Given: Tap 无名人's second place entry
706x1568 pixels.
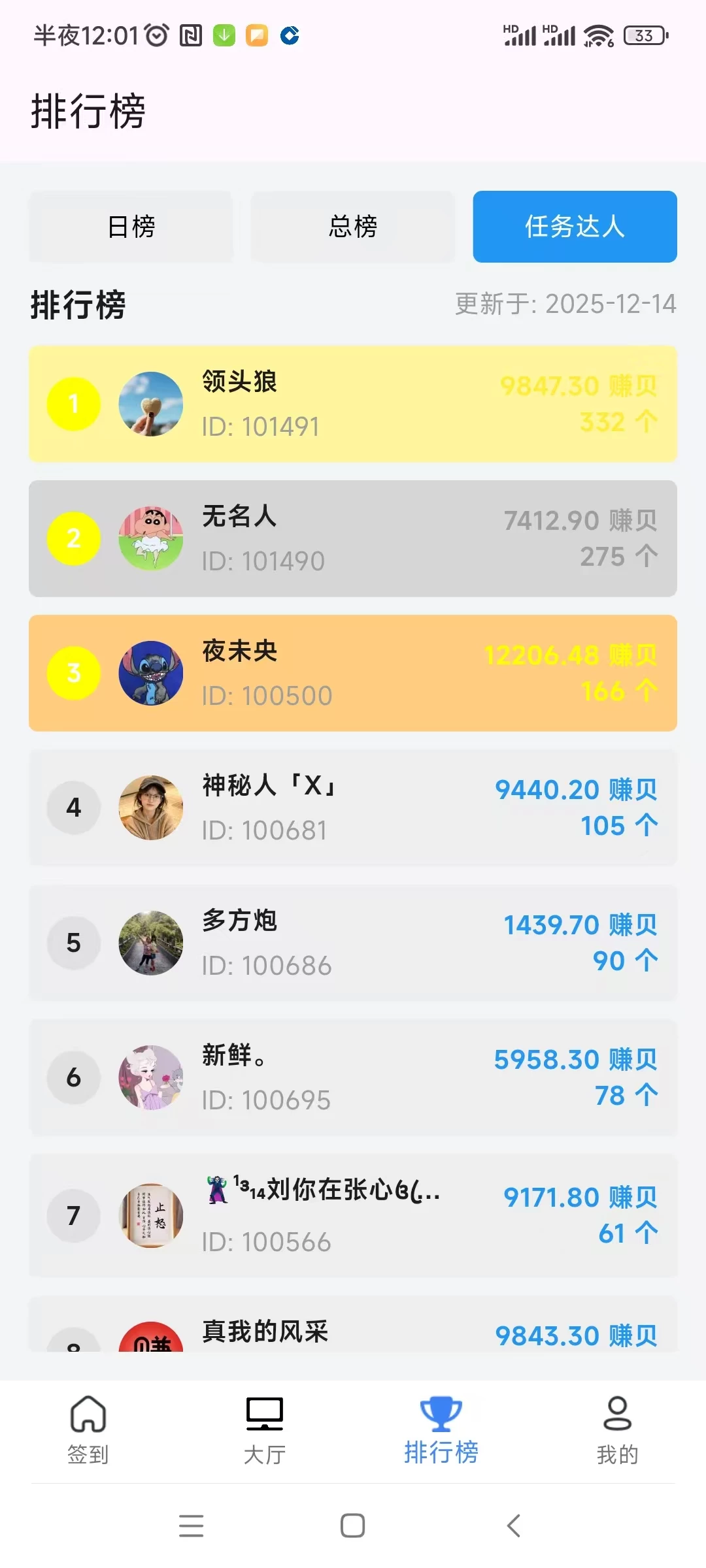Looking at the screenshot, I should coord(353,538).
